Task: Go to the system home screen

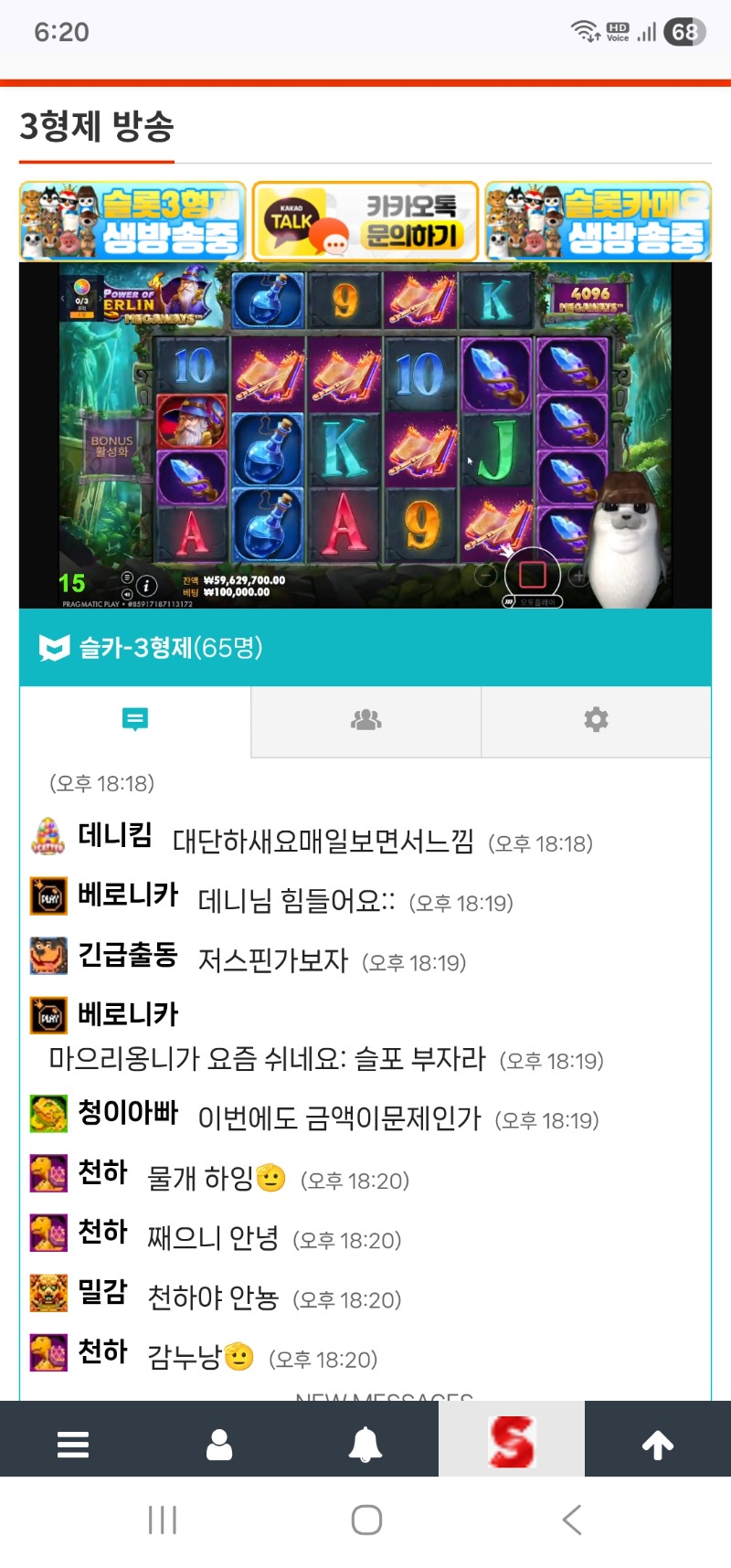Action: pyautogui.click(x=366, y=1520)
